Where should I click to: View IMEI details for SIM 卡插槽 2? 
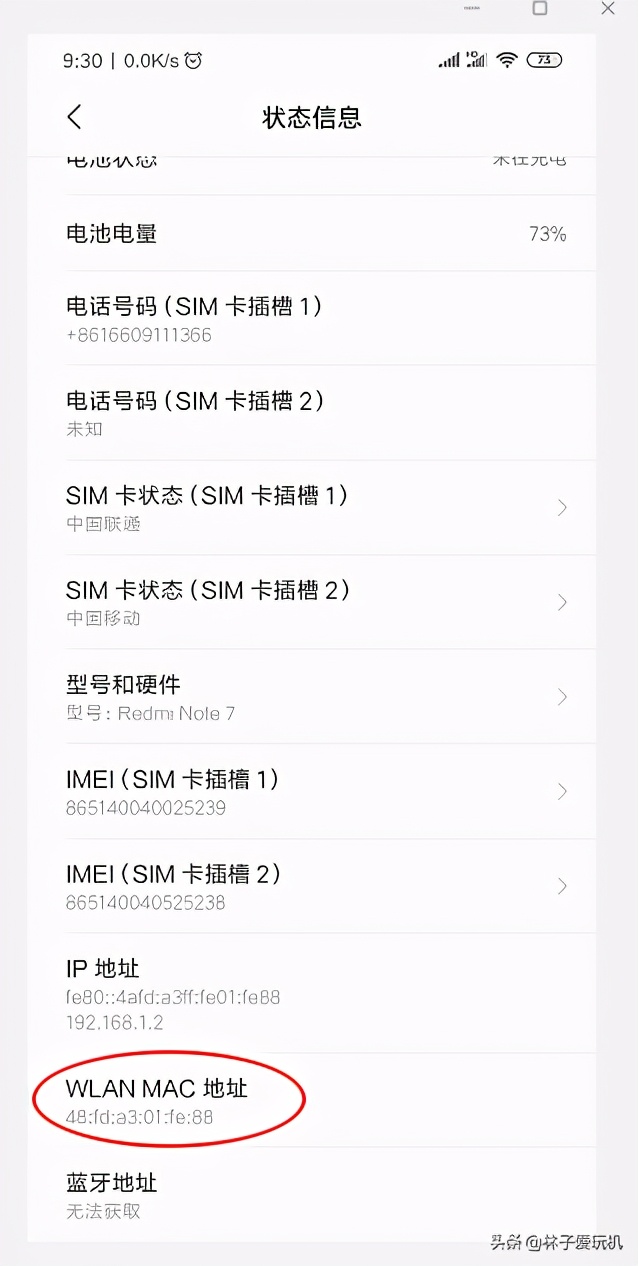[x=312, y=886]
